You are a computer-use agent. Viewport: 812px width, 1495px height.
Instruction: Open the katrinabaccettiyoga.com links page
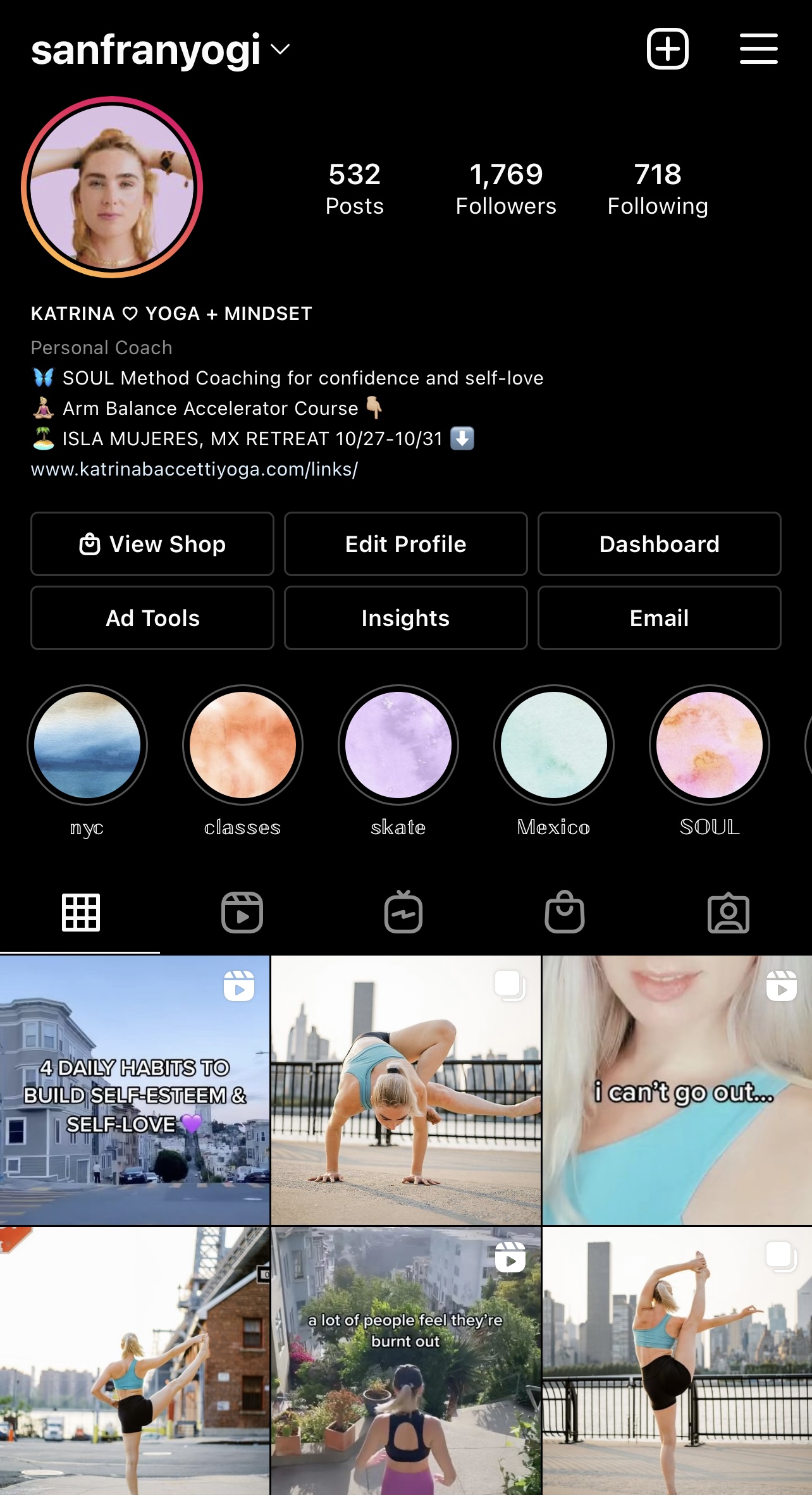(194, 469)
